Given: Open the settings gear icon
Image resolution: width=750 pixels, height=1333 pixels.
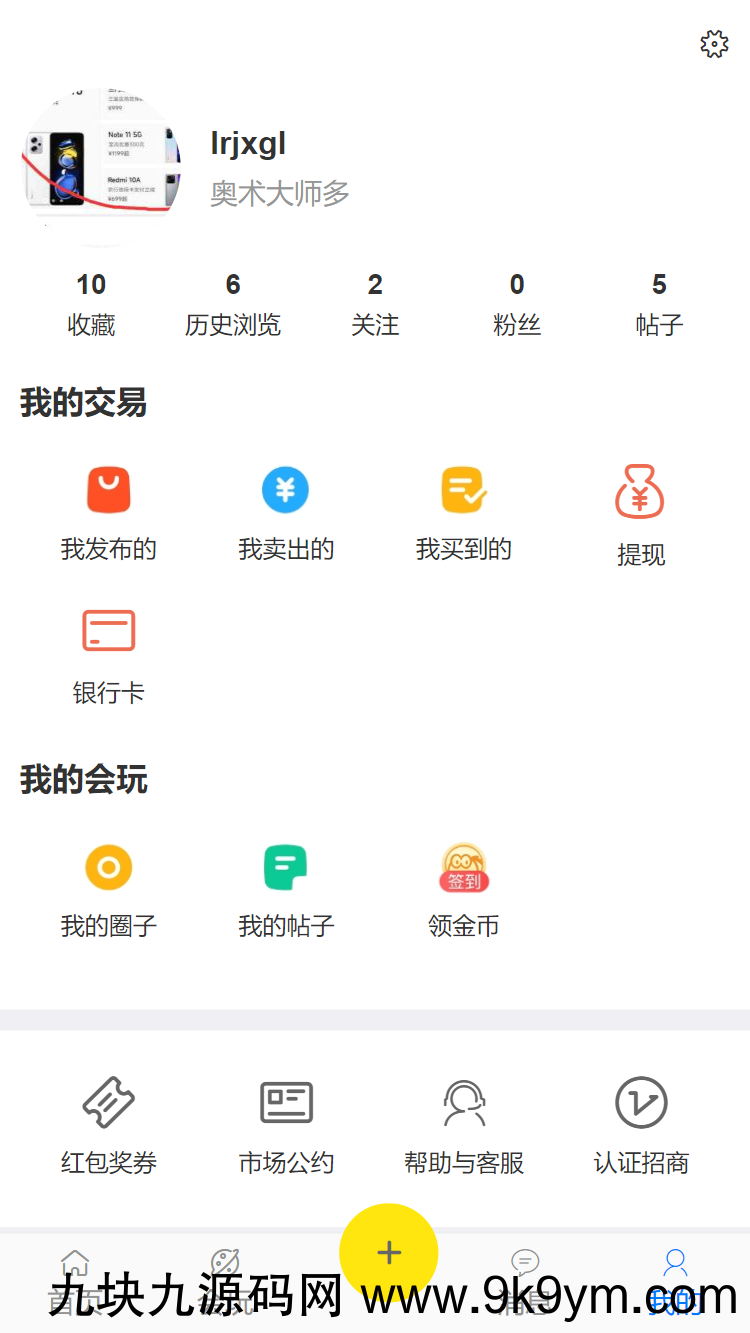Looking at the screenshot, I should click(x=714, y=44).
